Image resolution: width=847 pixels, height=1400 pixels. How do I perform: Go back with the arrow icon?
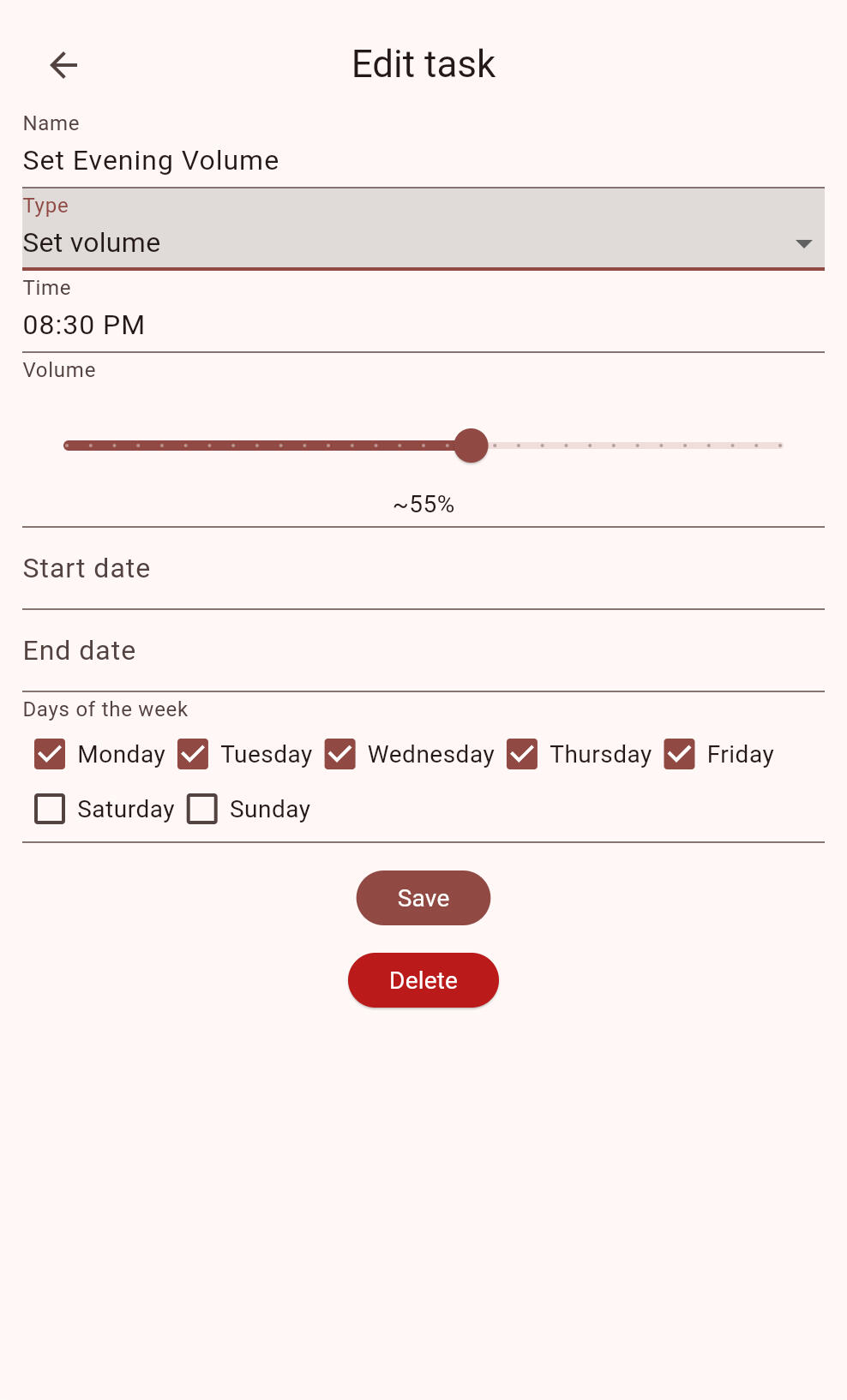coord(63,65)
